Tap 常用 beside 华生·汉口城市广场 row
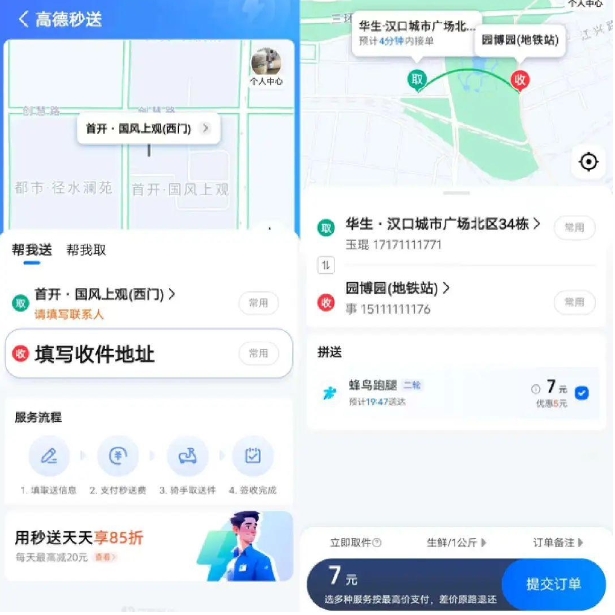Image resolution: width=615 pixels, height=615 pixels. coord(573,228)
